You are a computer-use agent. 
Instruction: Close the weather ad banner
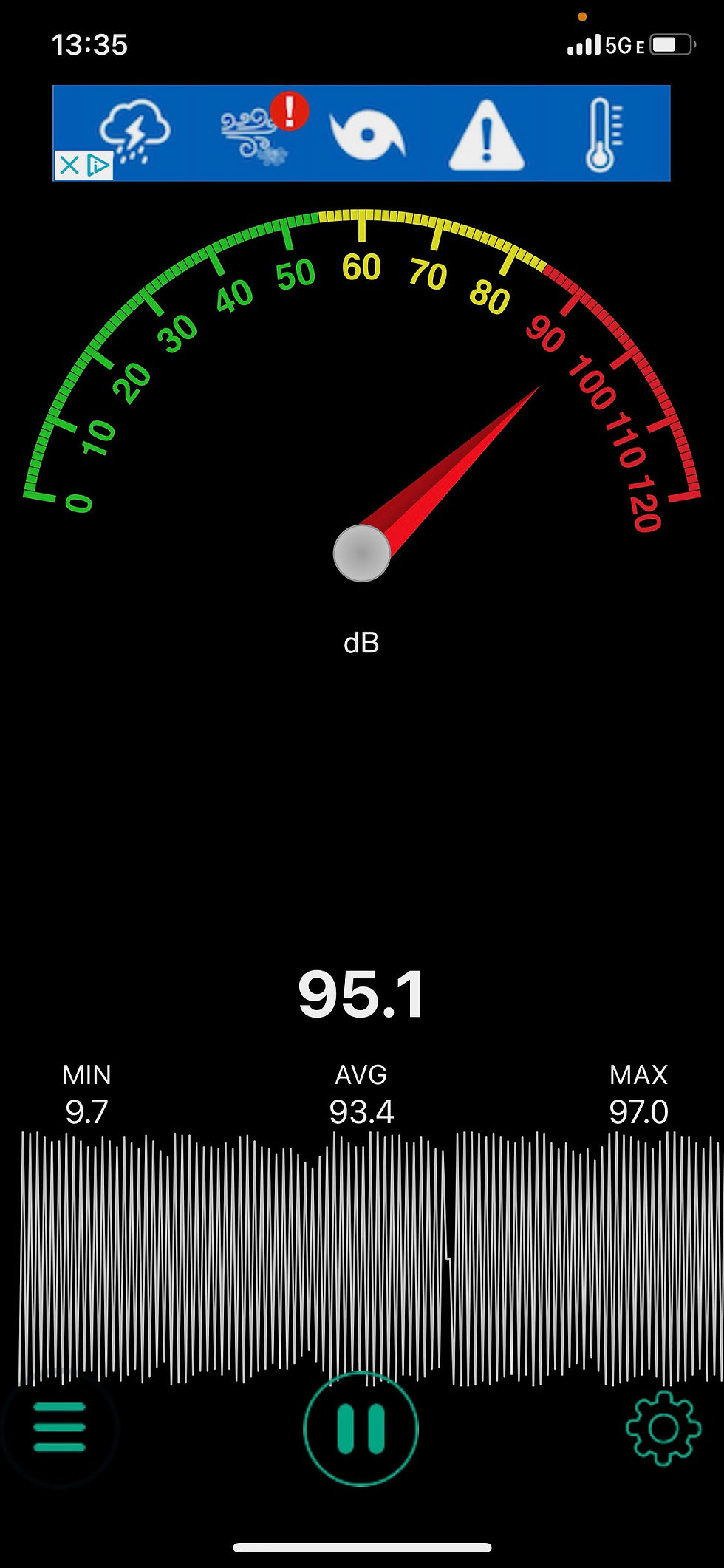[69, 165]
